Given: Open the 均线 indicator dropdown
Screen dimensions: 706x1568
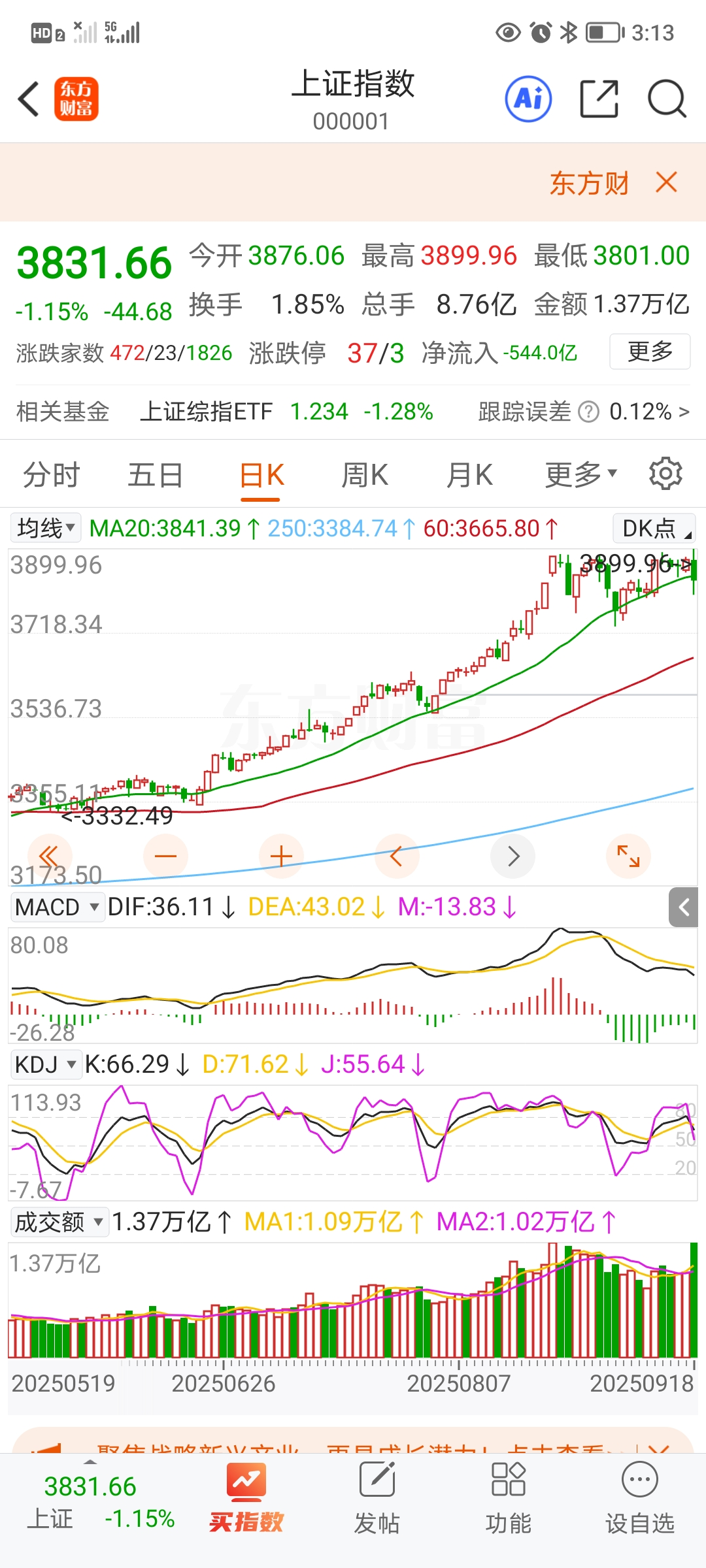Looking at the screenshot, I should pyautogui.click(x=46, y=528).
